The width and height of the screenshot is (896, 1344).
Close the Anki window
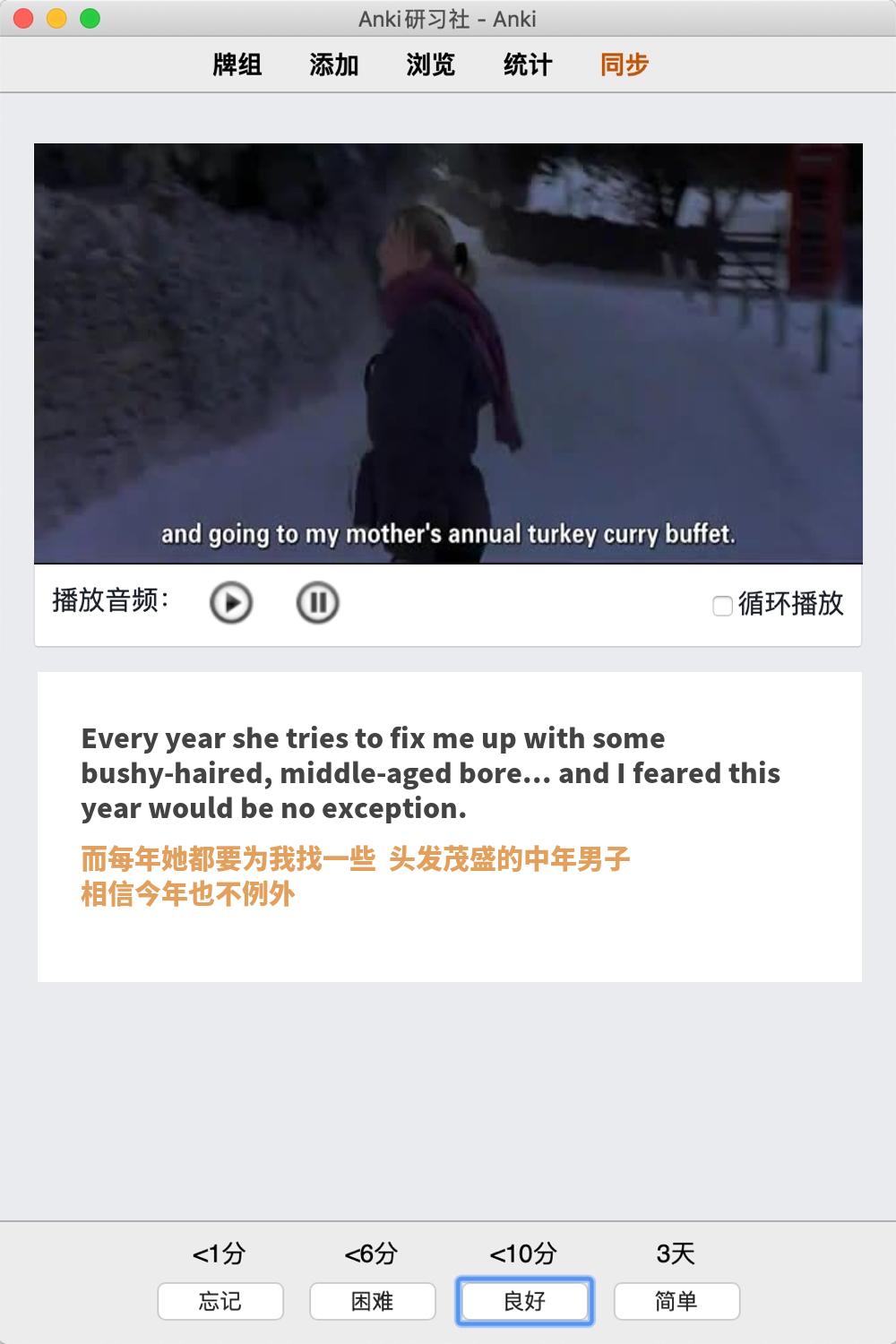coord(24,19)
